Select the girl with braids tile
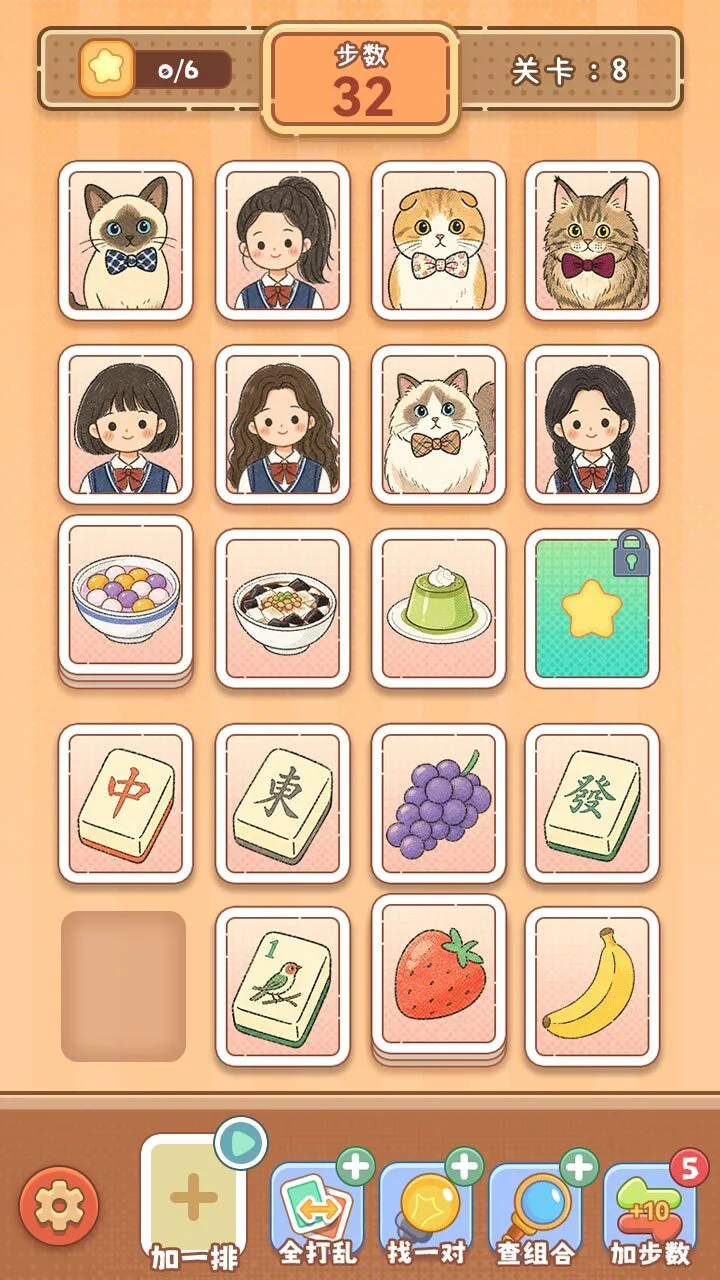This screenshot has height=1280, width=720. (x=592, y=424)
